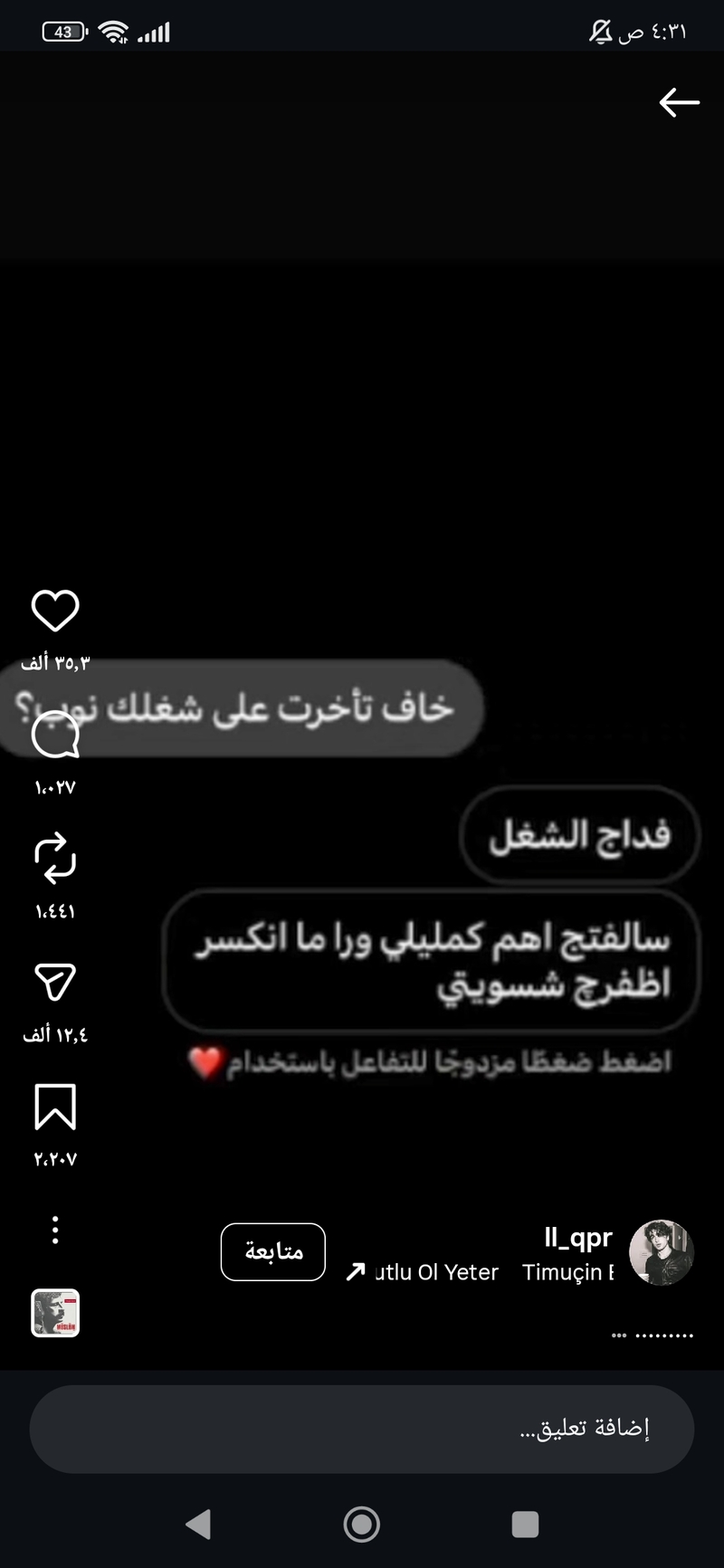This screenshot has width=724, height=1568.
Task: Open the audio track cover thumbnail
Action: click(55, 1313)
